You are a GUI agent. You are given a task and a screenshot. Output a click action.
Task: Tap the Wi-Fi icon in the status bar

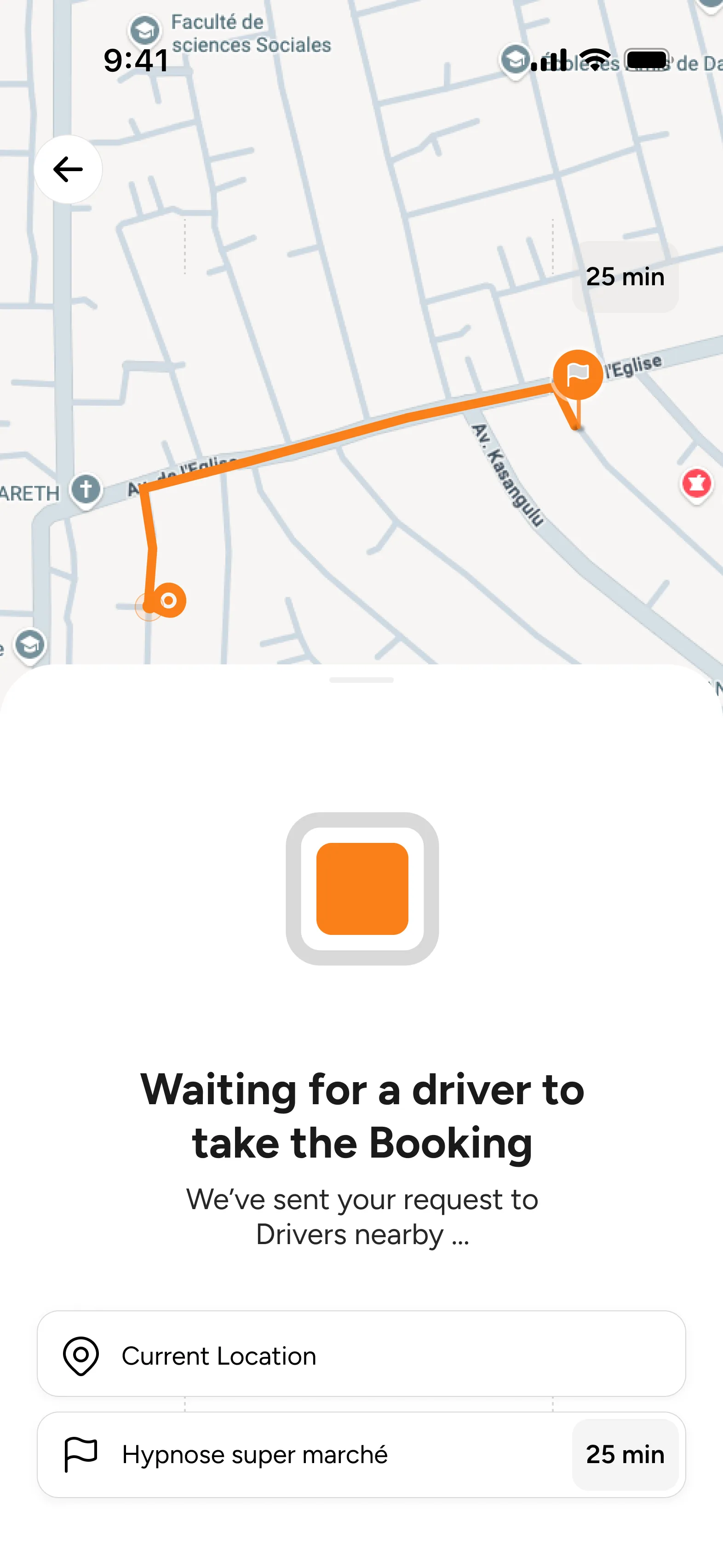pos(595,58)
